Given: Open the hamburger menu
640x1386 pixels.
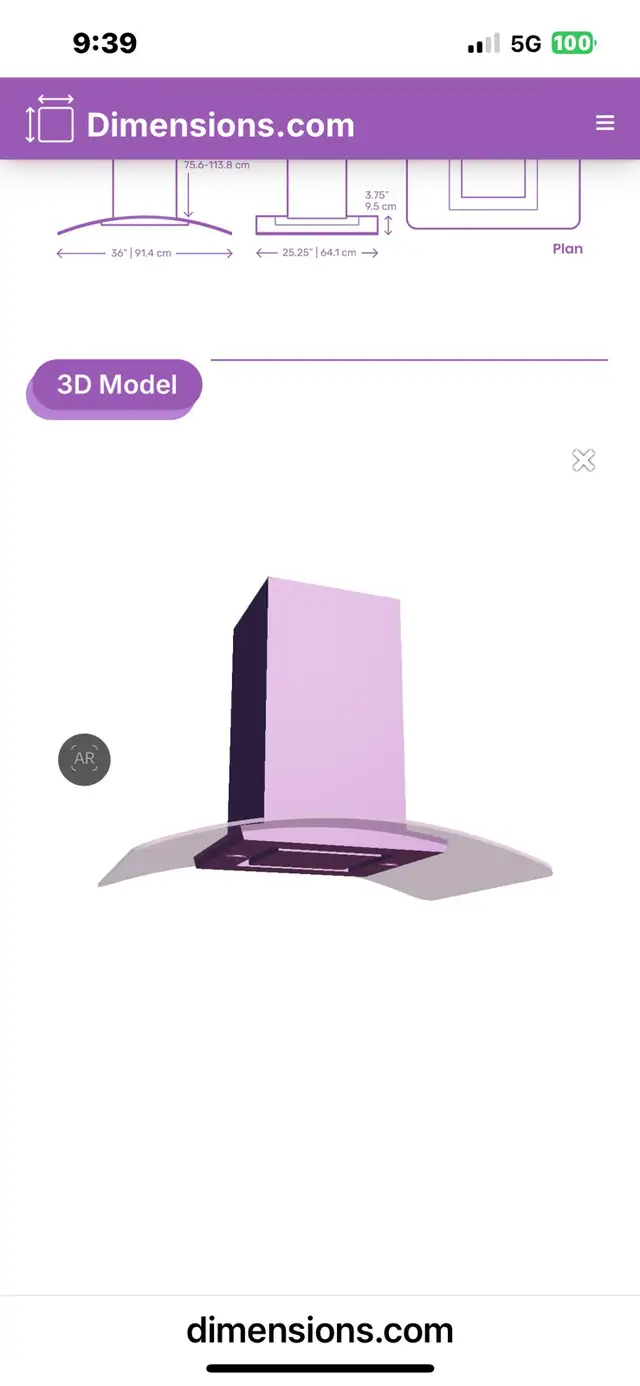Looking at the screenshot, I should pos(605,123).
